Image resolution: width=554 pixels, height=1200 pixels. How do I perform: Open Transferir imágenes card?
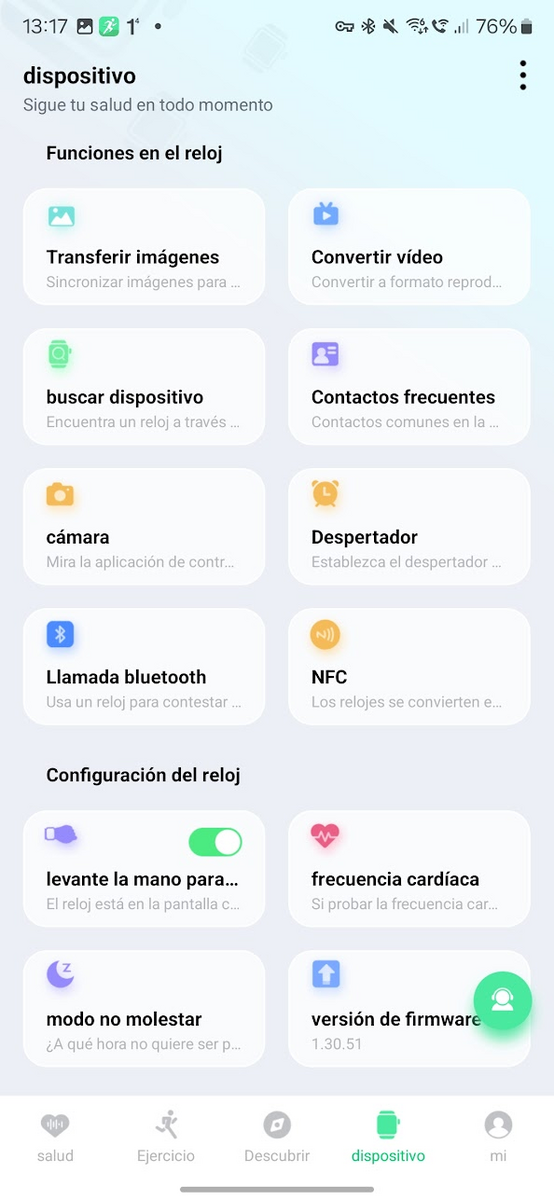144,247
